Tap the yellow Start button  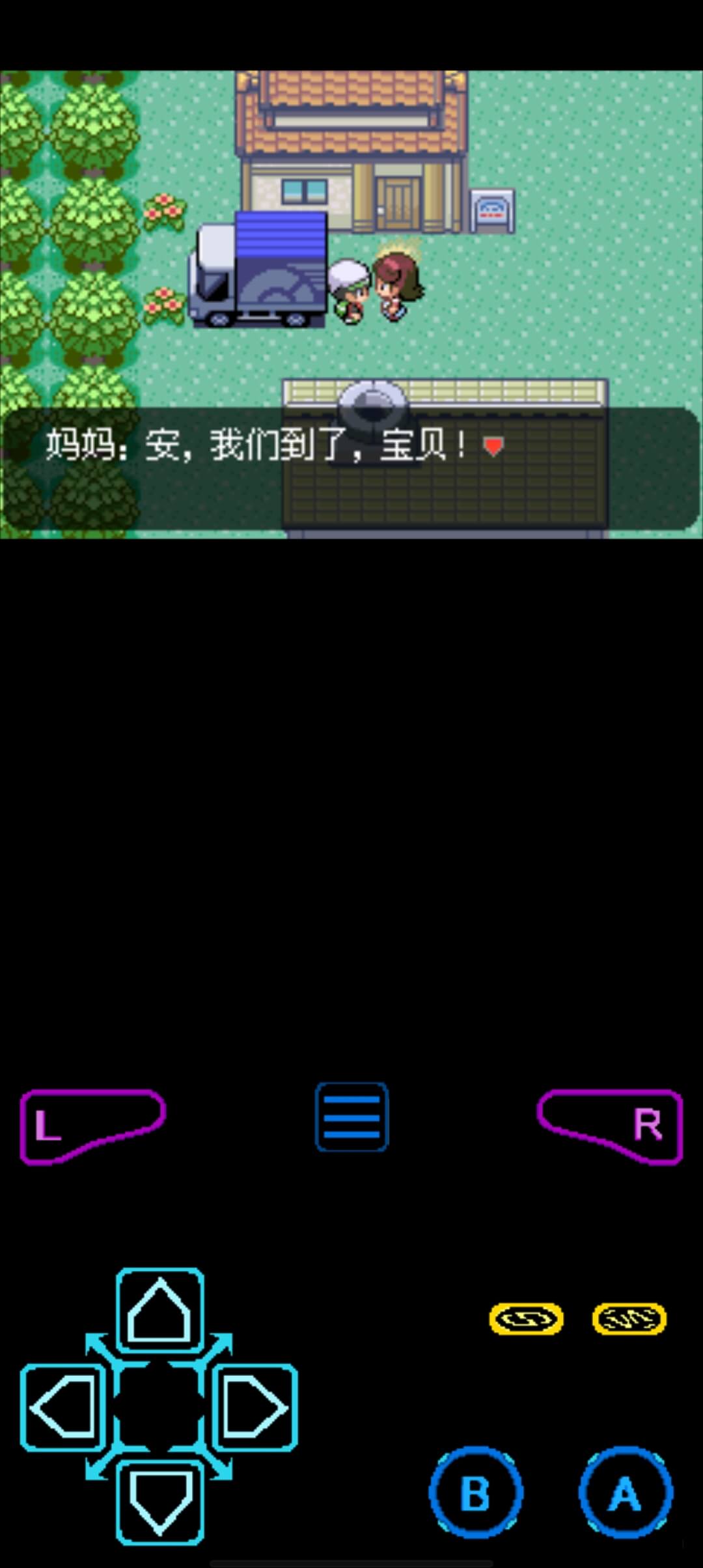[629, 1319]
